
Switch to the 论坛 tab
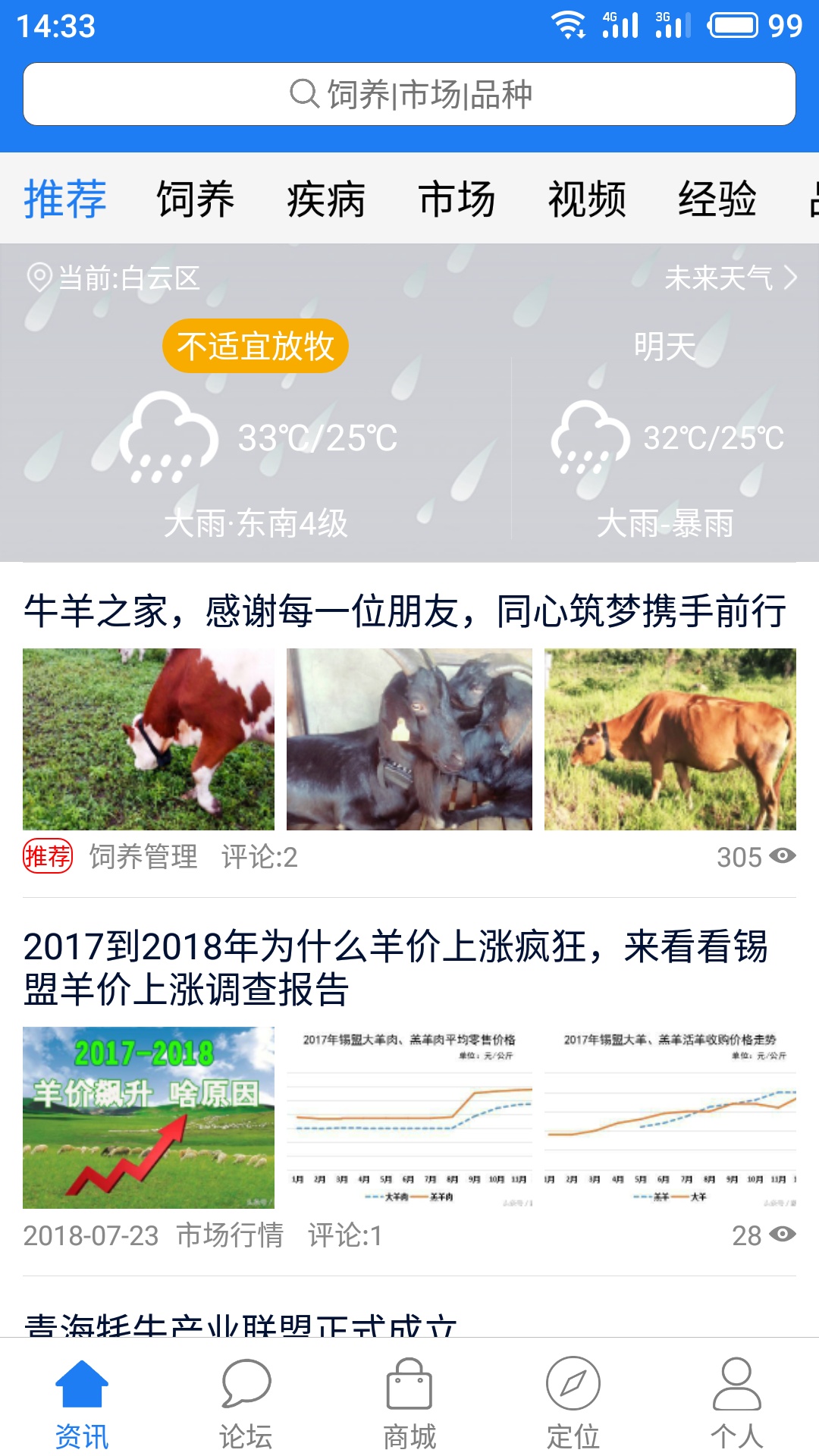click(246, 1404)
